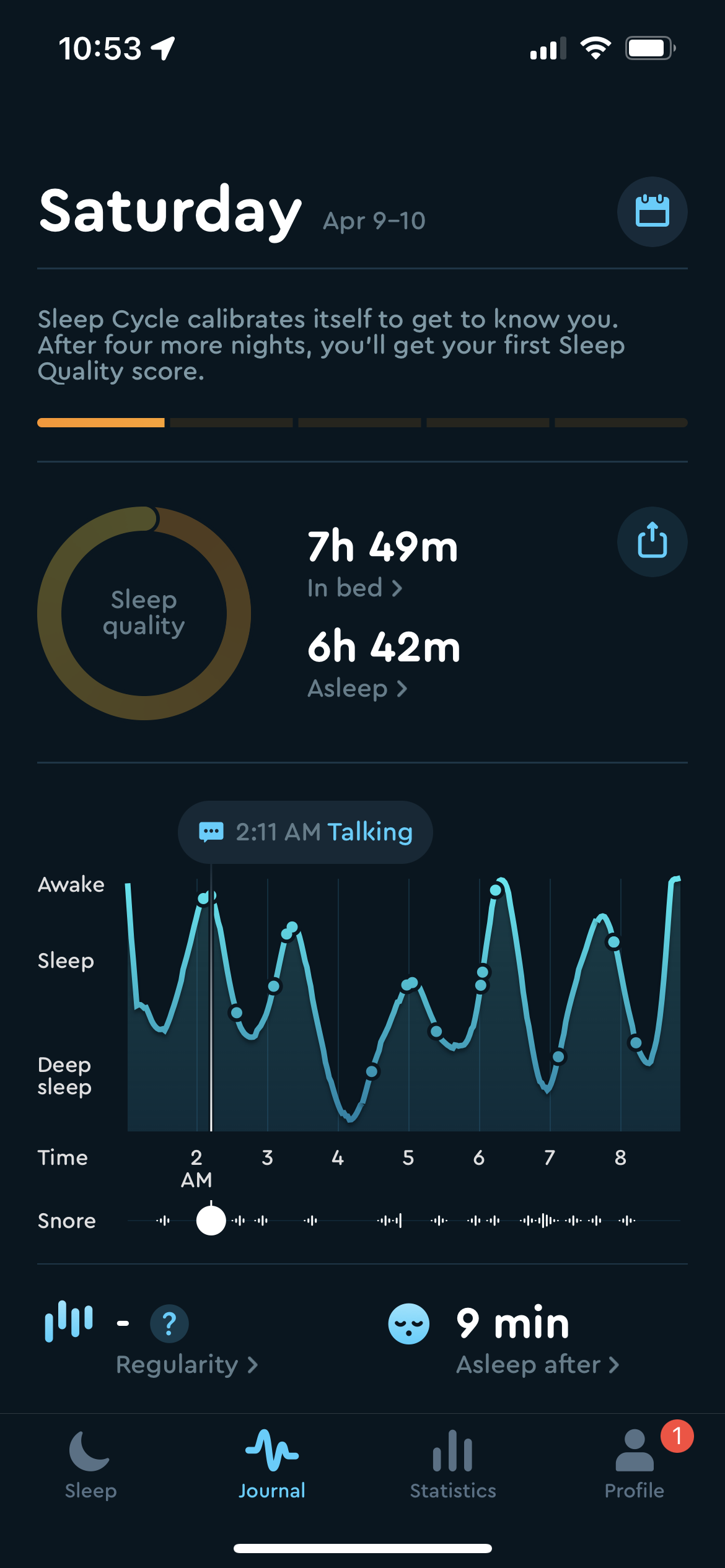Tap the Sleep quality ring
Image resolution: width=725 pixels, height=1568 pixels.
click(x=144, y=613)
